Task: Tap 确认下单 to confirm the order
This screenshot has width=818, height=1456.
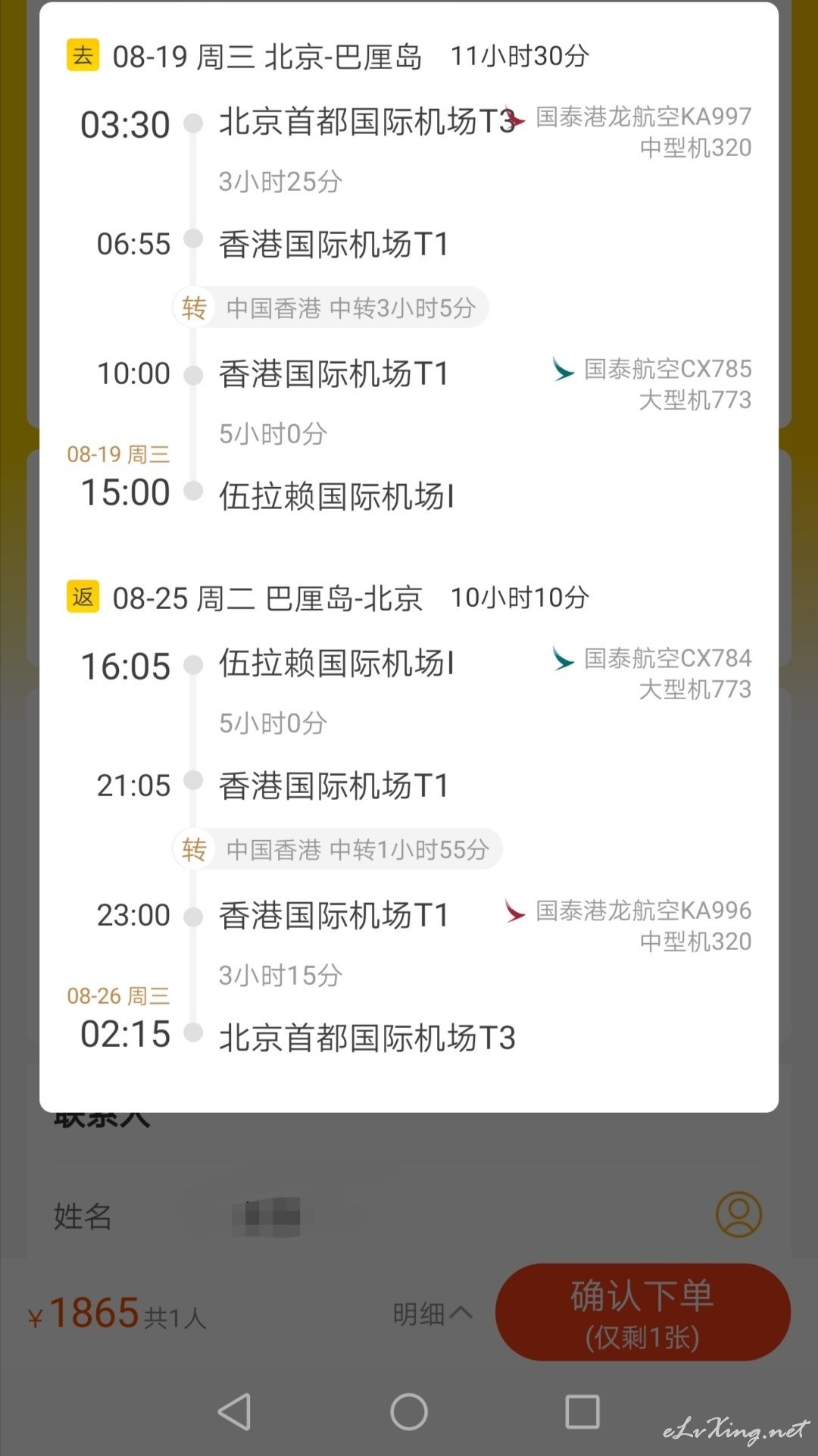Action: coord(642,1312)
